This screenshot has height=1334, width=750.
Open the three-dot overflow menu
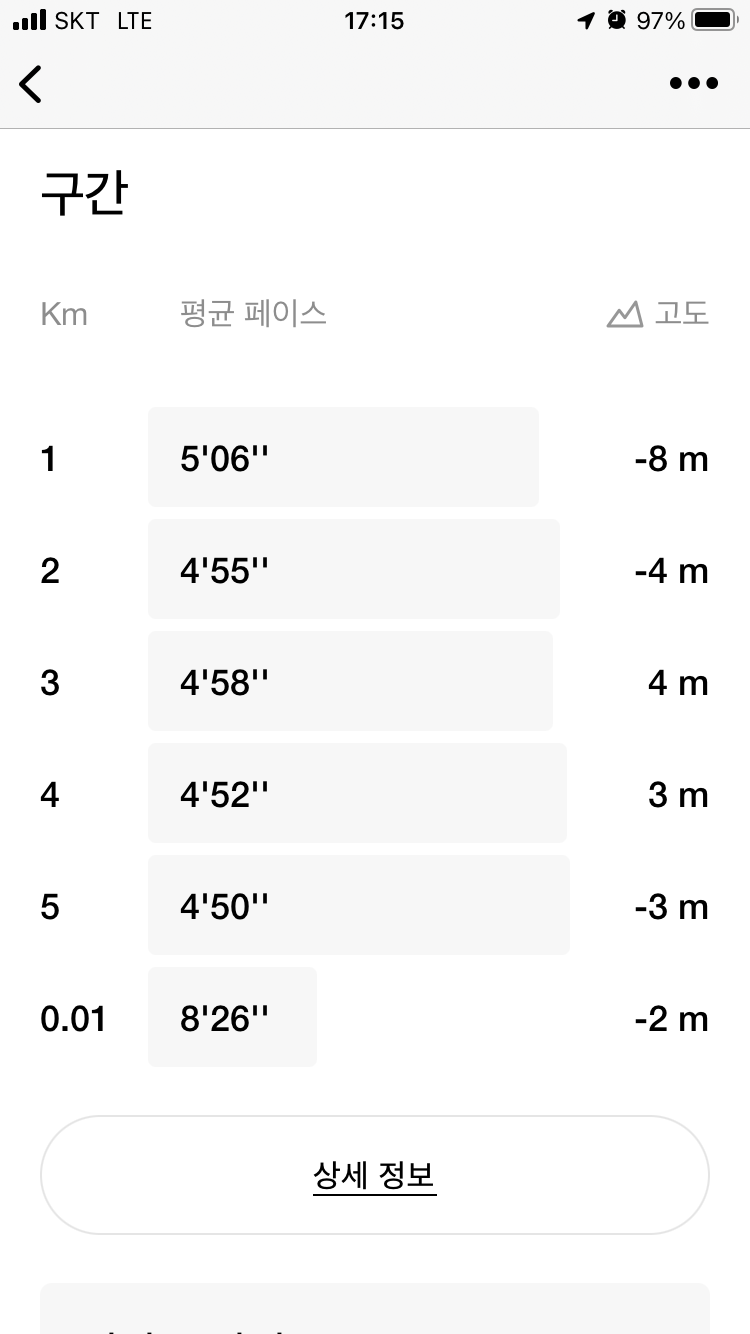click(694, 84)
